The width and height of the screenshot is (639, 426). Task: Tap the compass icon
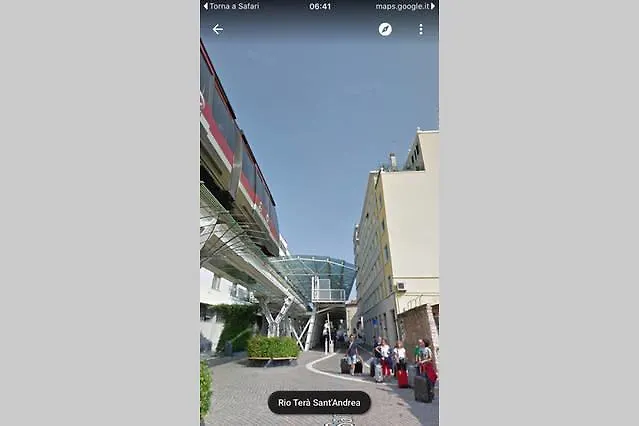[385, 29]
